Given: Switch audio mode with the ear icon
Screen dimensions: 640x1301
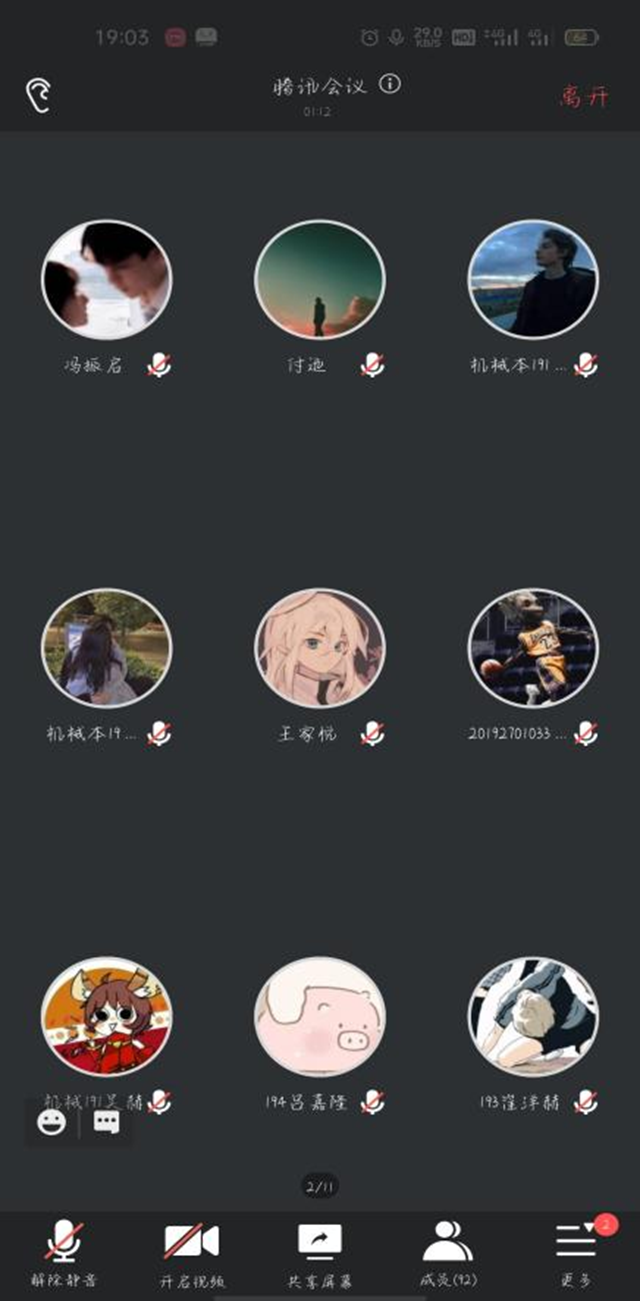Looking at the screenshot, I should tap(38, 95).
